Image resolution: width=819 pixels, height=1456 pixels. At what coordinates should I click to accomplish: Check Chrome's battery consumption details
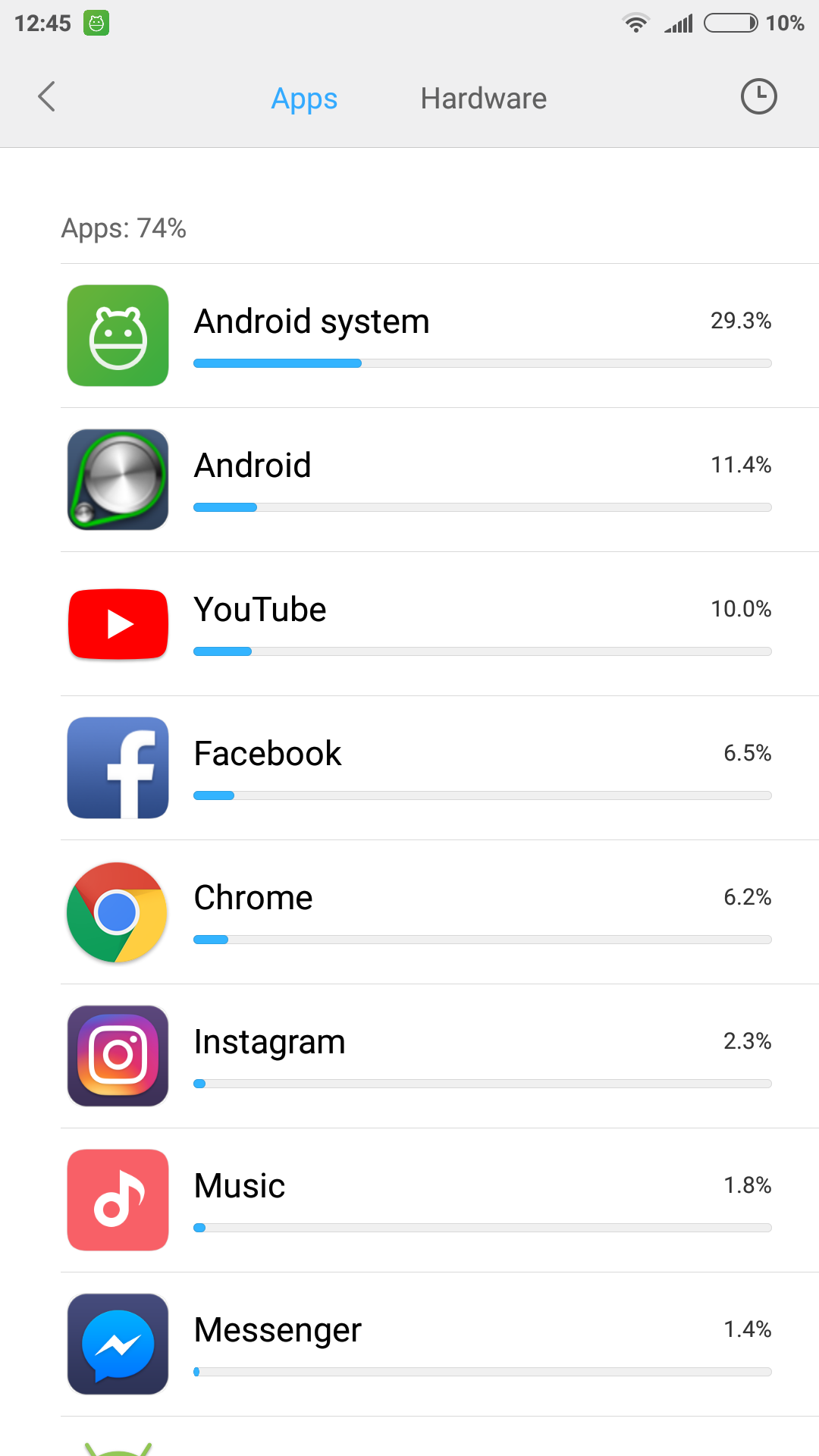pos(440,912)
